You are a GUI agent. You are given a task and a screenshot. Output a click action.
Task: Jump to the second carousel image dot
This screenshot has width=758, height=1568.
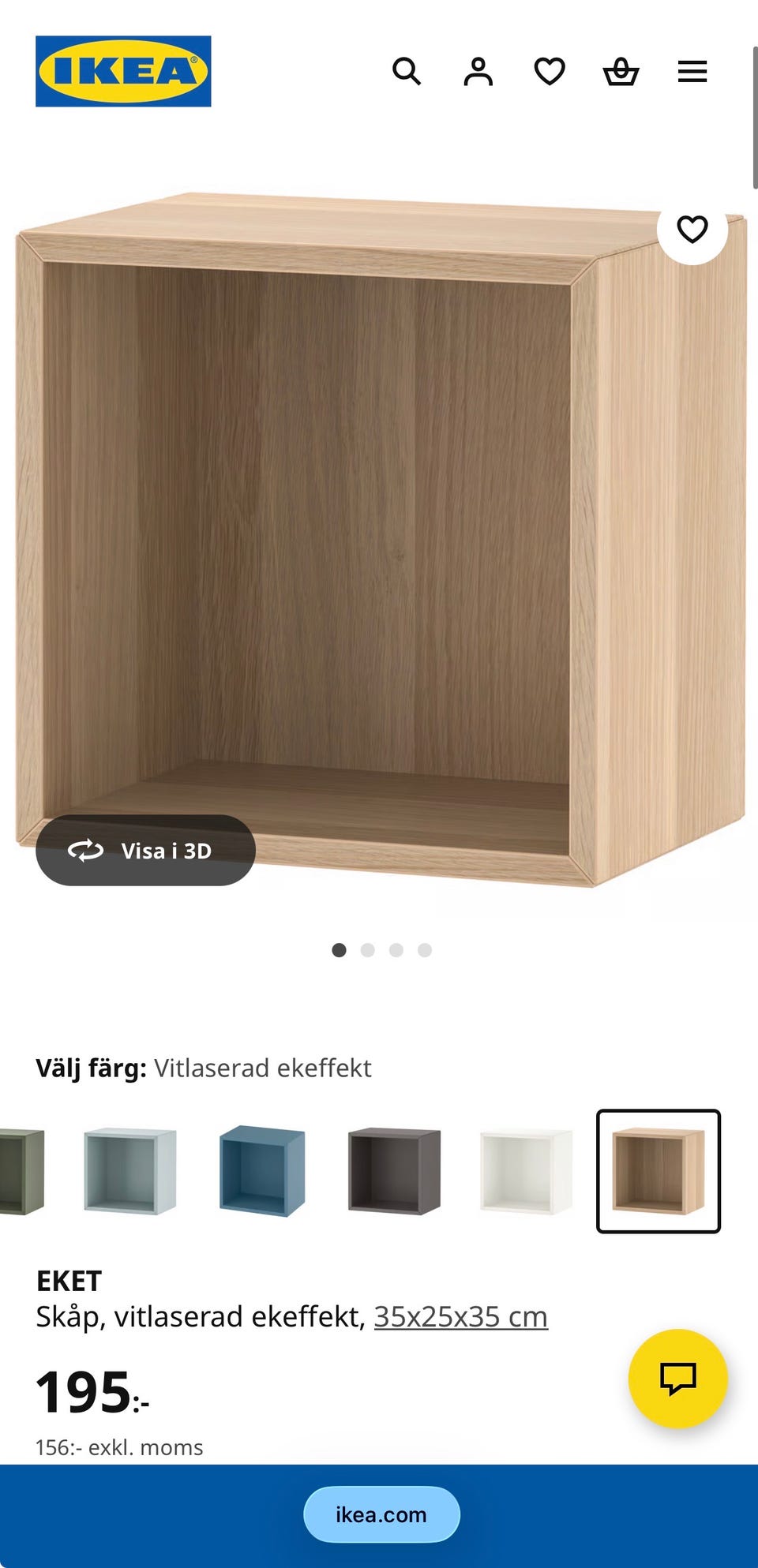coord(368,951)
